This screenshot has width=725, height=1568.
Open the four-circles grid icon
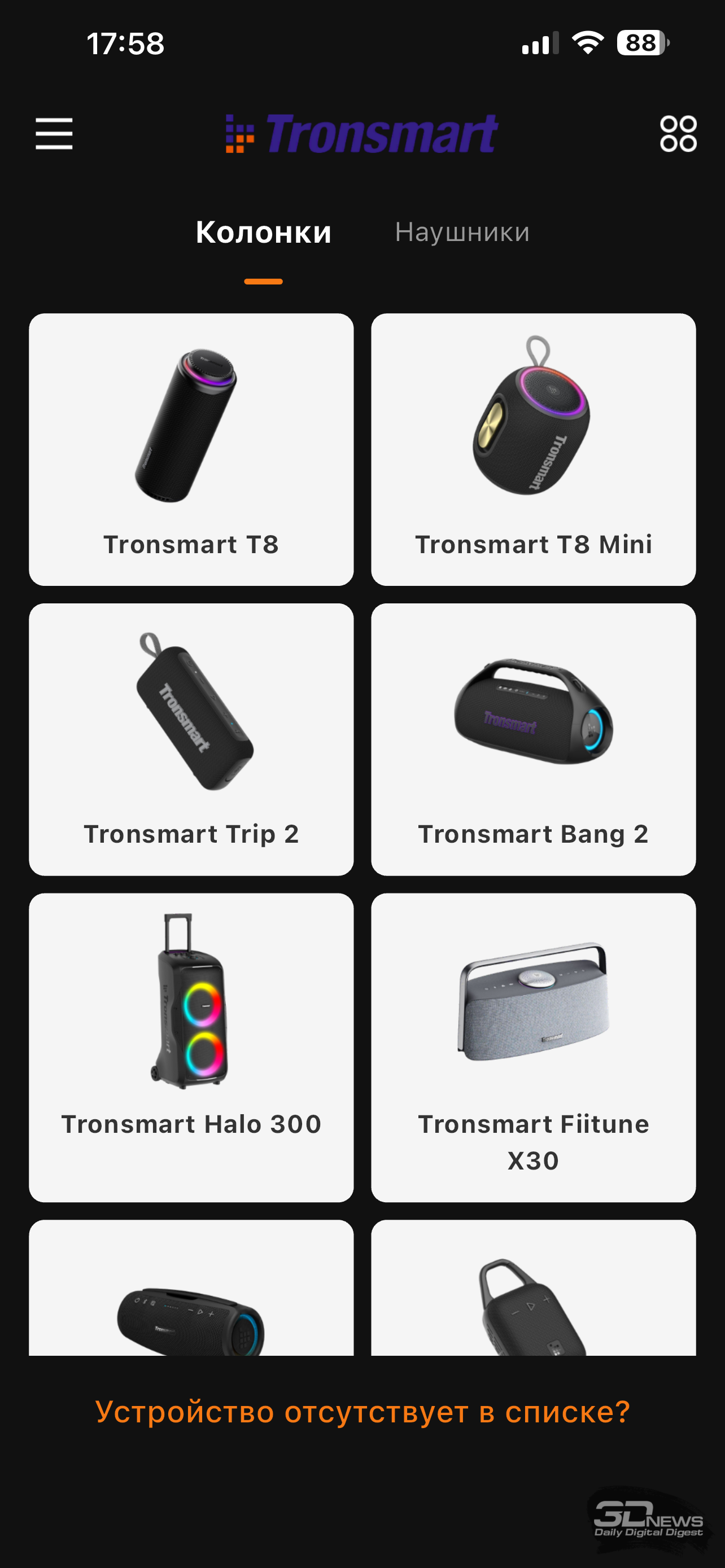click(678, 133)
